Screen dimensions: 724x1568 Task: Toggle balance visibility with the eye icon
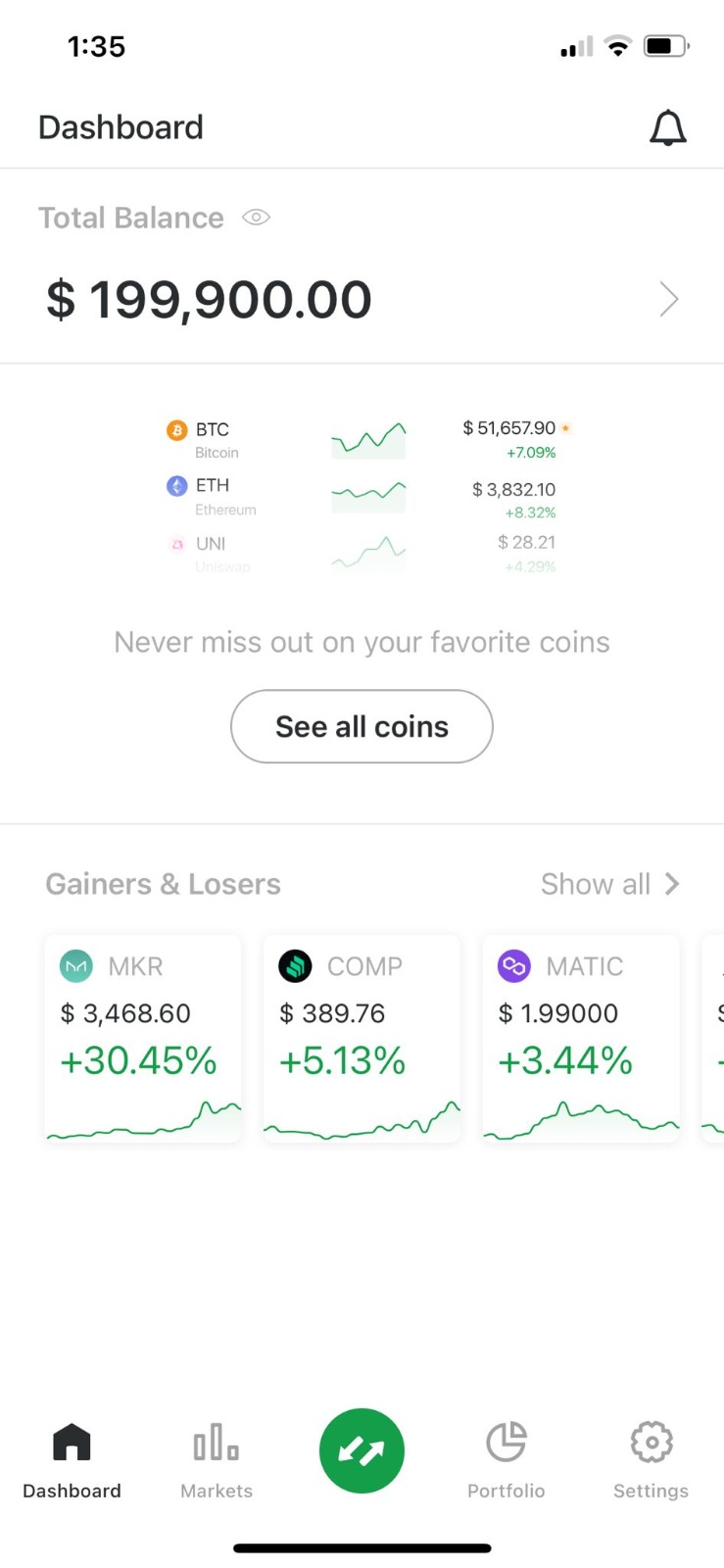[255, 217]
